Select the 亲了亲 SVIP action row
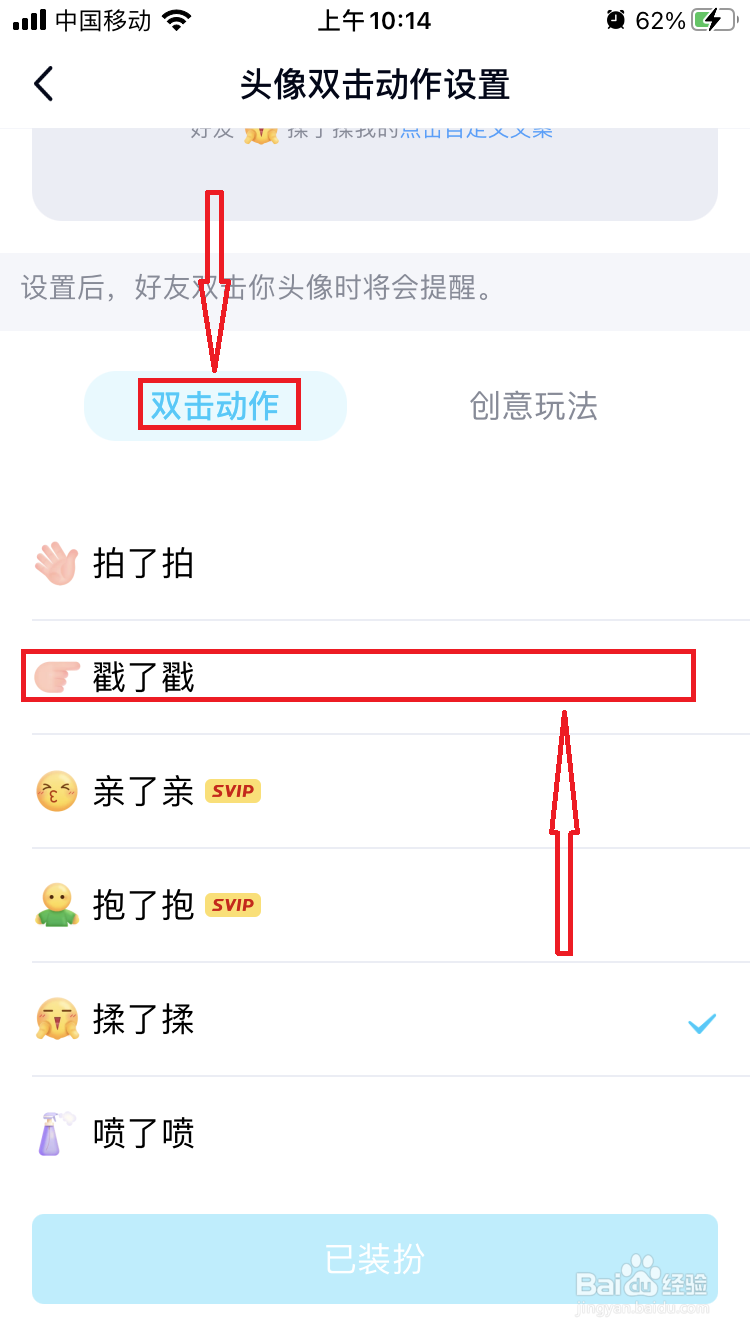 click(x=375, y=791)
